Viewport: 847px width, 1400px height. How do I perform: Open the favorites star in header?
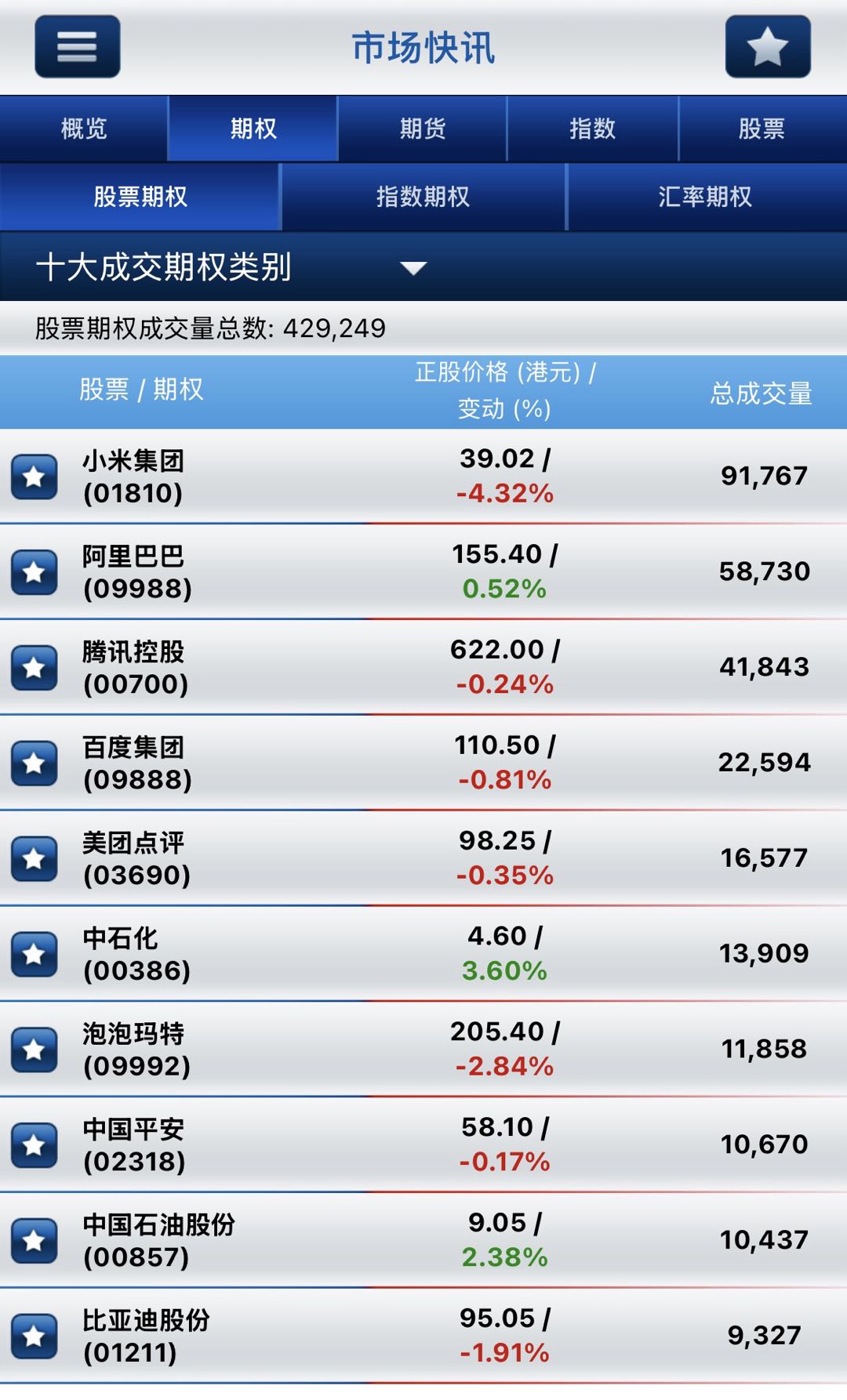click(767, 47)
